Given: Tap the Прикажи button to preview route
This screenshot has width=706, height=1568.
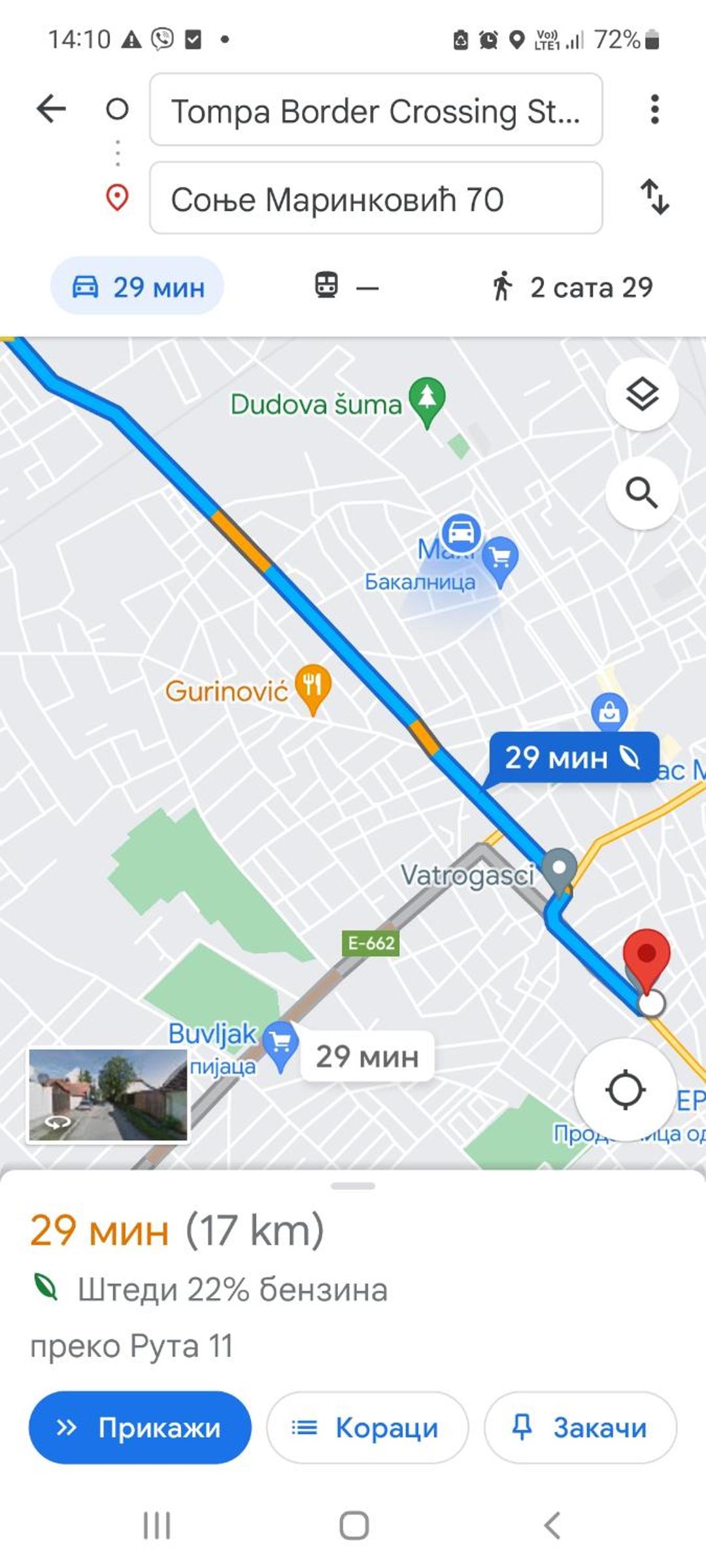Looking at the screenshot, I should tap(140, 1428).
